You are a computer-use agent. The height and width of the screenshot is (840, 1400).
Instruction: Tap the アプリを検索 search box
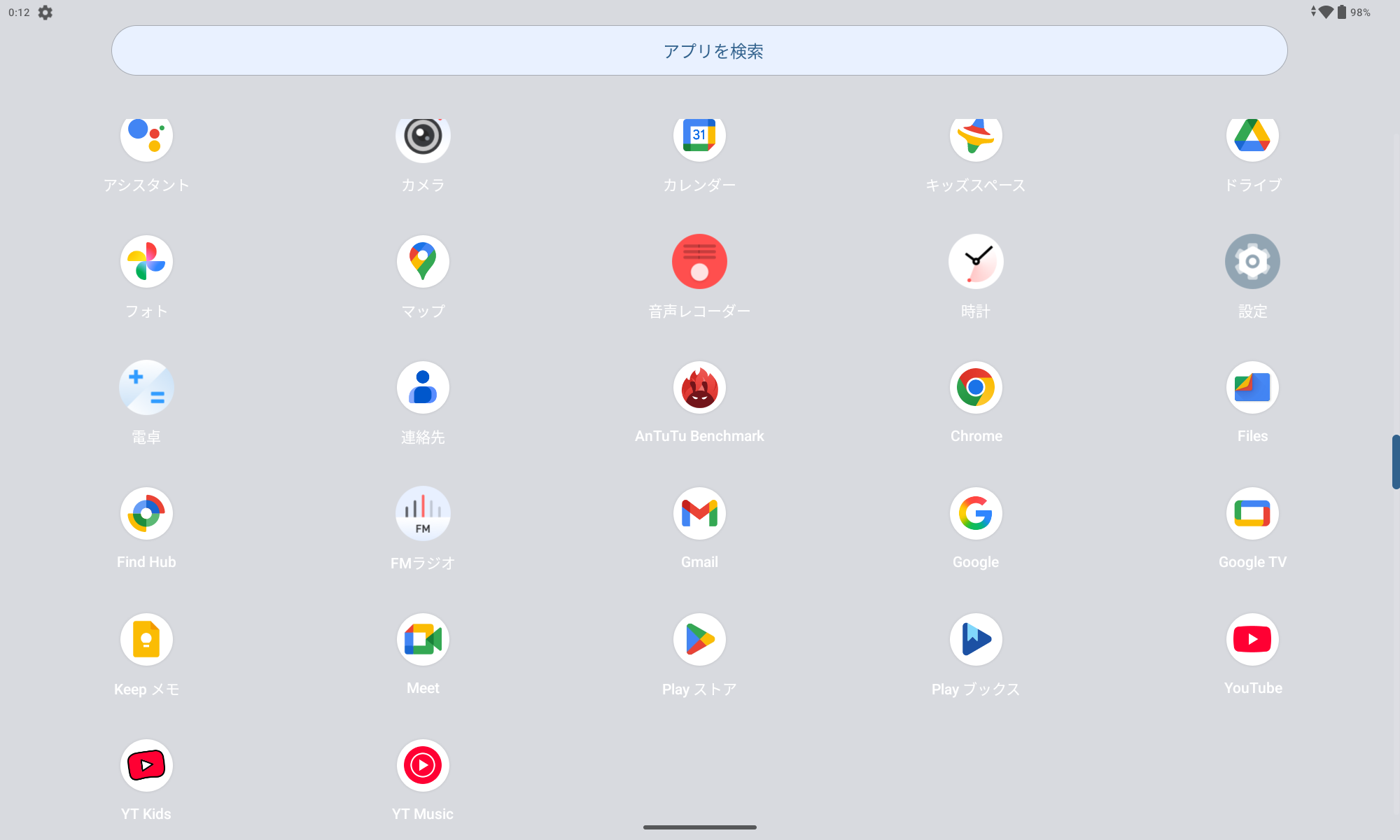pos(699,50)
